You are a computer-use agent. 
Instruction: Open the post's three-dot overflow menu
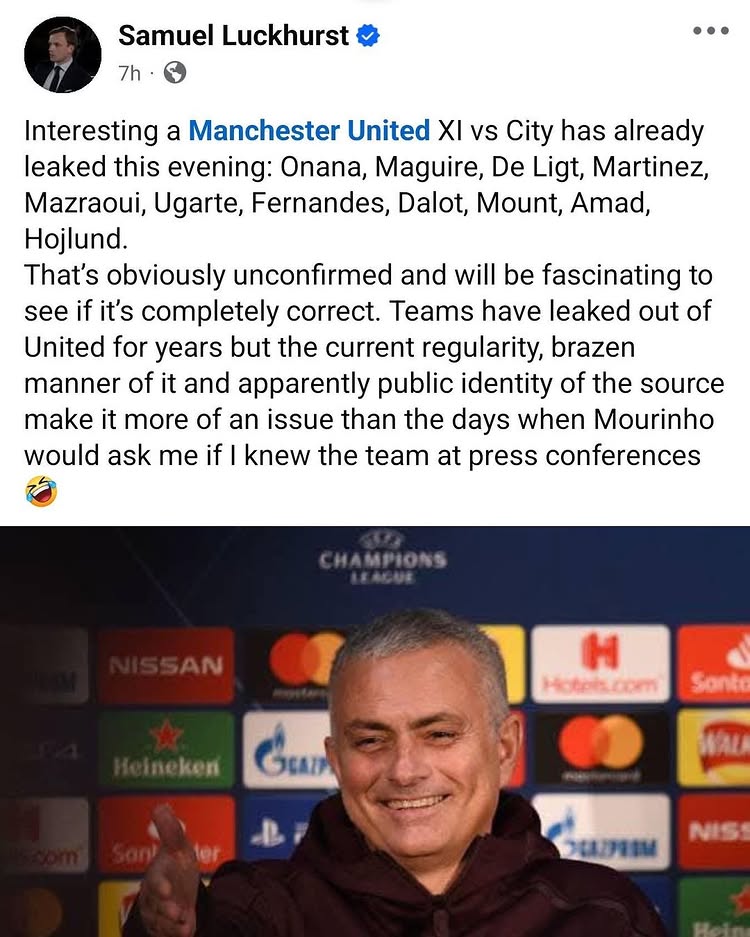pyautogui.click(x=710, y=31)
